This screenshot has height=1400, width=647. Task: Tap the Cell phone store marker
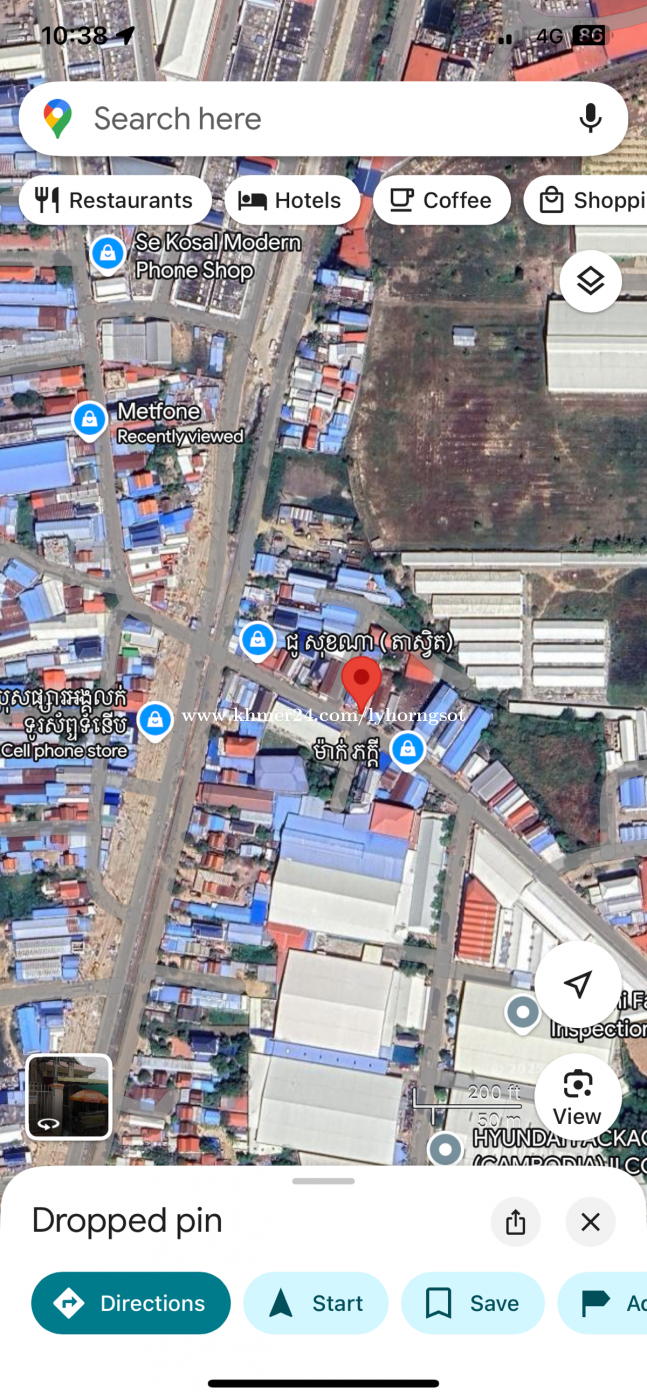click(x=154, y=719)
